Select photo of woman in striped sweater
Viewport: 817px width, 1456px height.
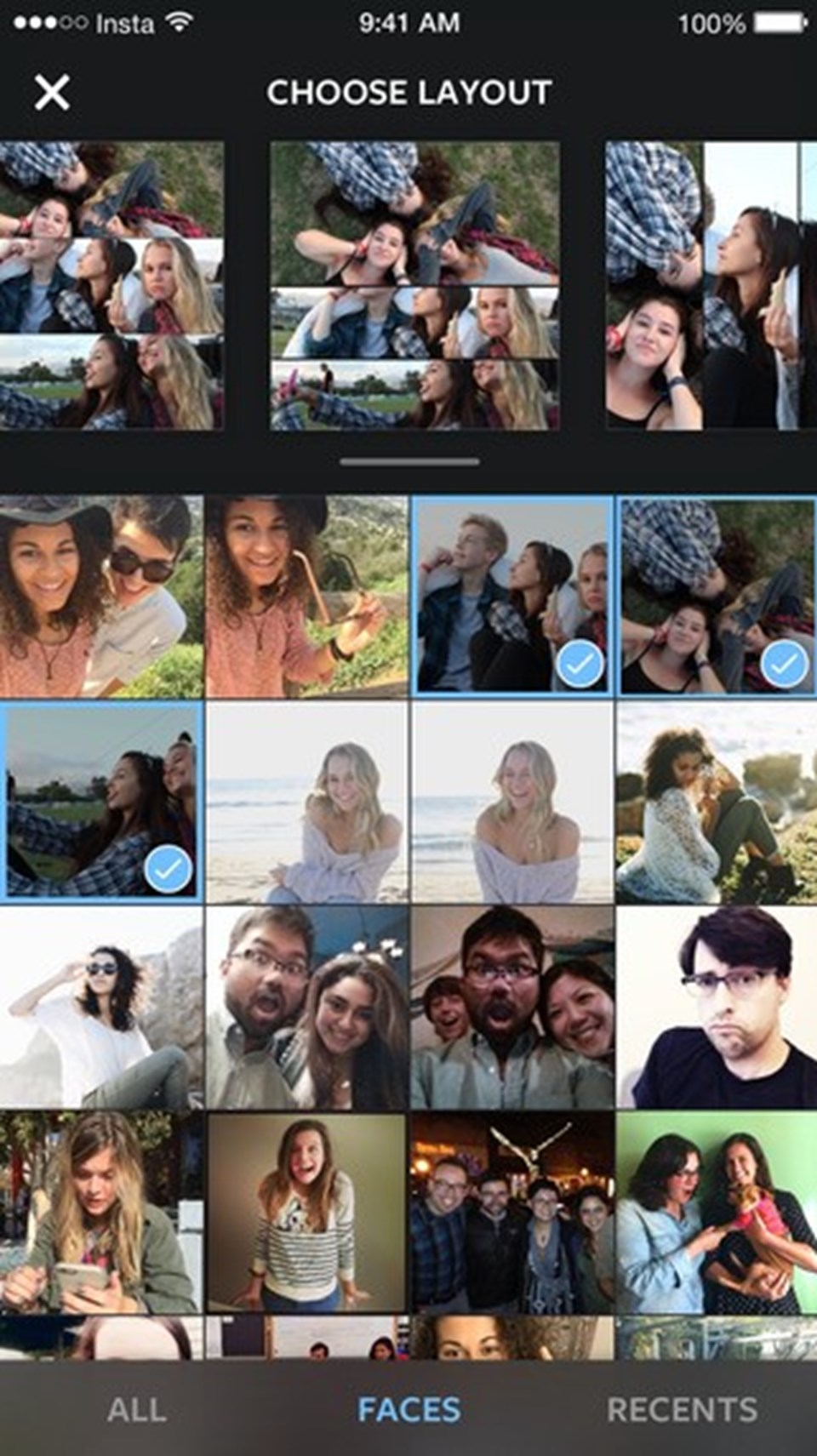click(x=306, y=1213)
